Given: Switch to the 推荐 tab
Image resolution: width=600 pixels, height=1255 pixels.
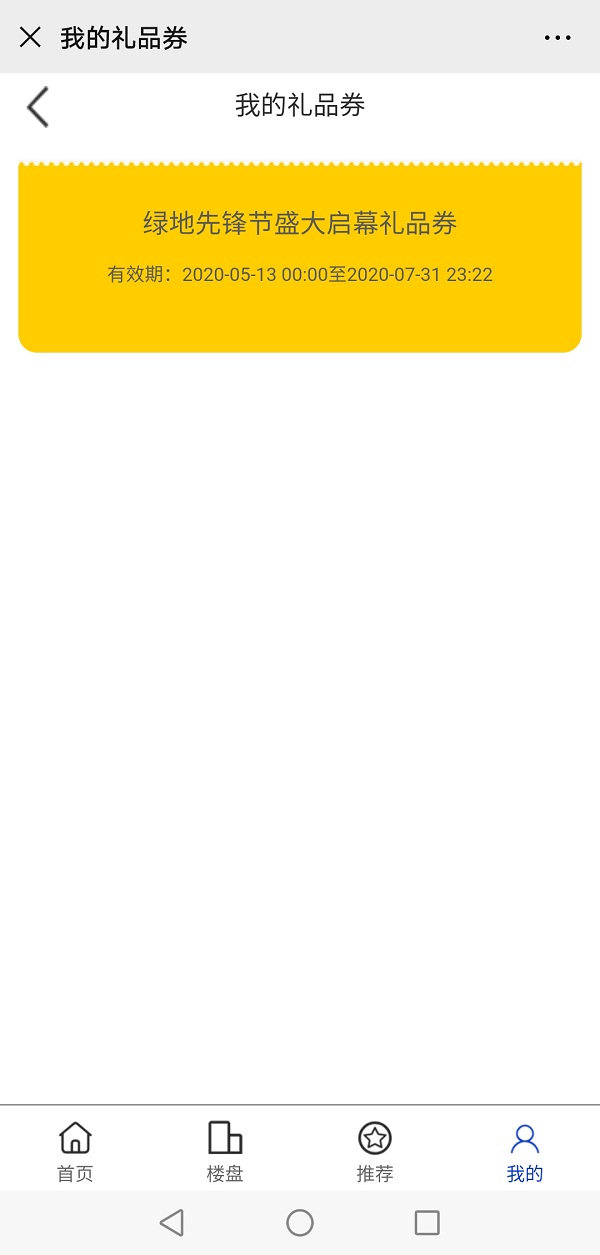Looking at the screenshot, I should click(375, 1152).
